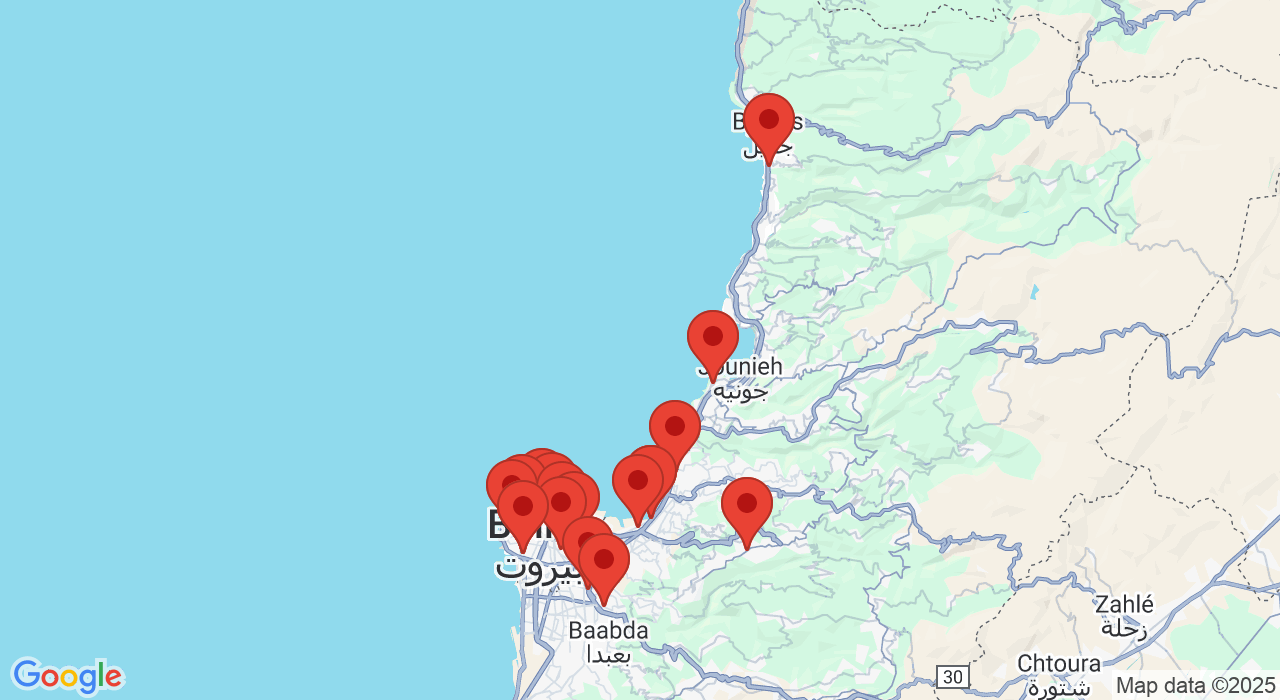The image size is (1280, 700).
Task: Select the map pin at Jounieh
Action: tap(712, 338)
